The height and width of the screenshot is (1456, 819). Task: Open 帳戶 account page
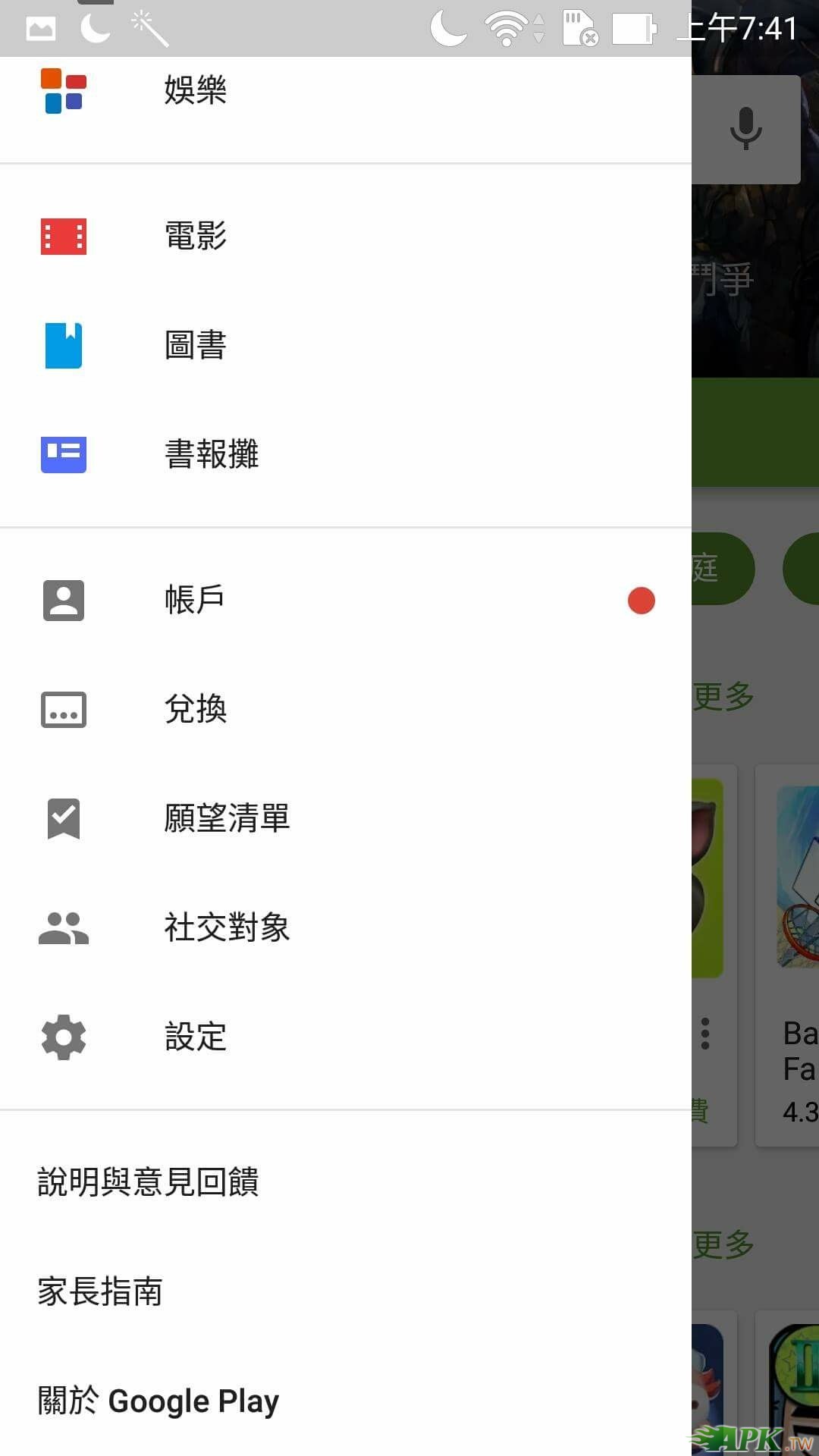click(x=194, y=600)
